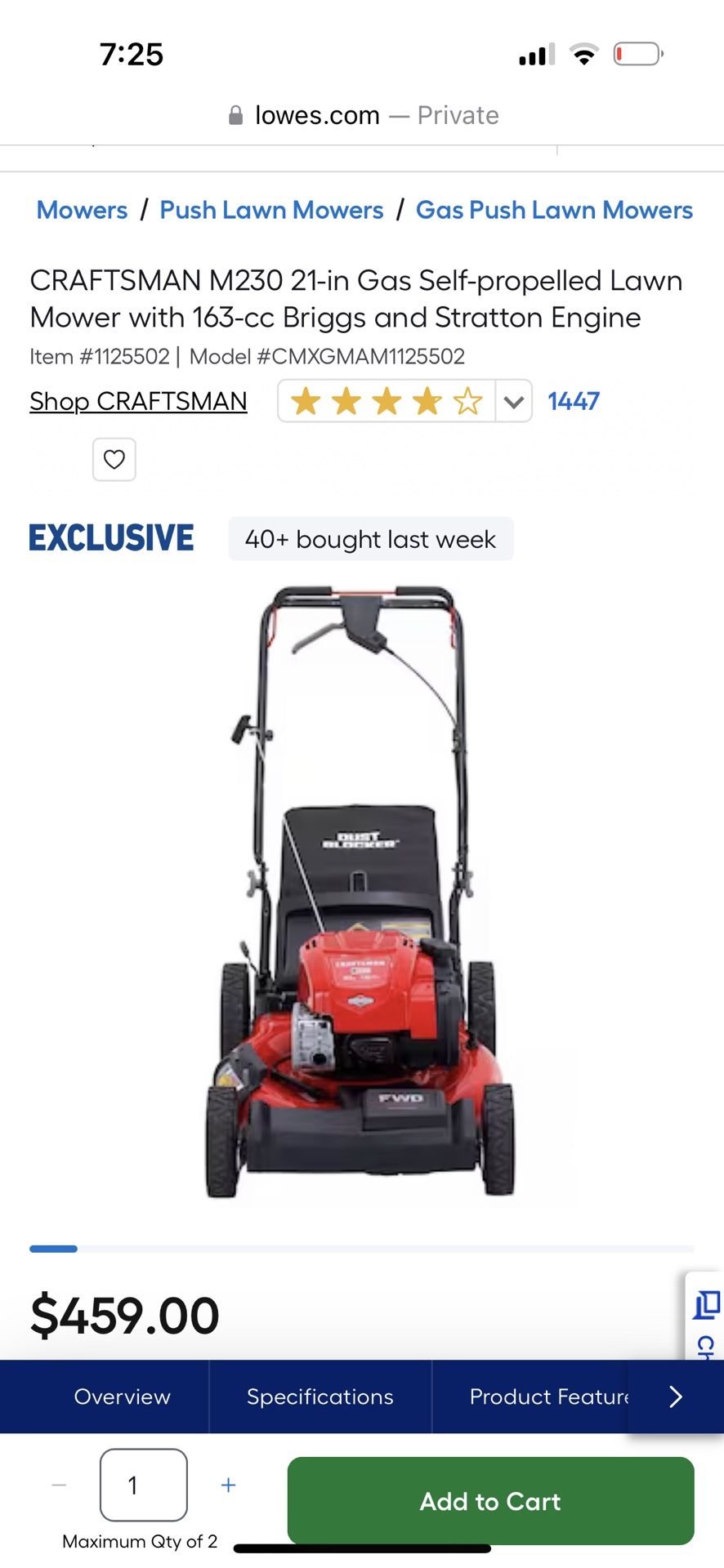The height and width of the screenshot is (1568, 724).
Task: Go to Push Lawn Mowers category
Action: (x=271, y=210)
